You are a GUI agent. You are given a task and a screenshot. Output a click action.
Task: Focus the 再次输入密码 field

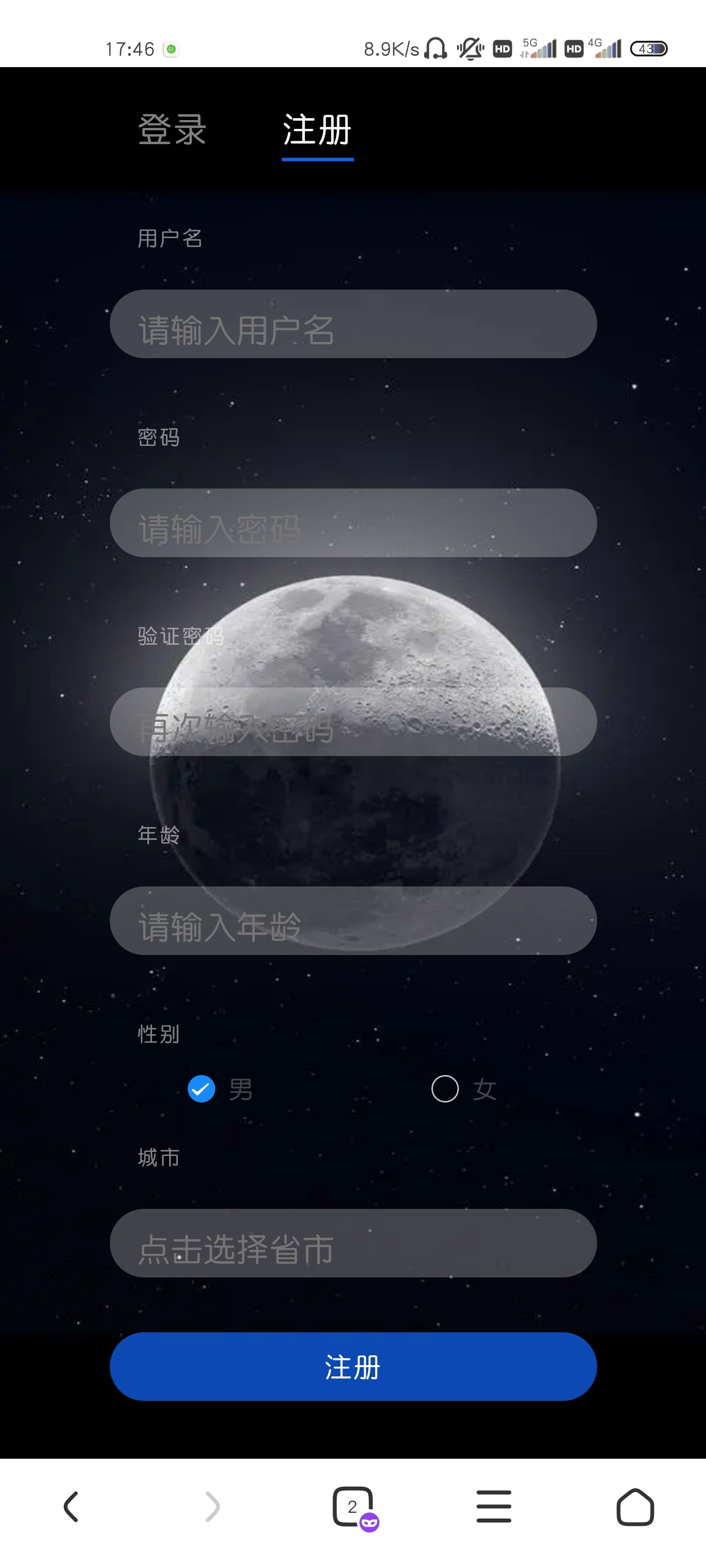(x=353, y=722)
